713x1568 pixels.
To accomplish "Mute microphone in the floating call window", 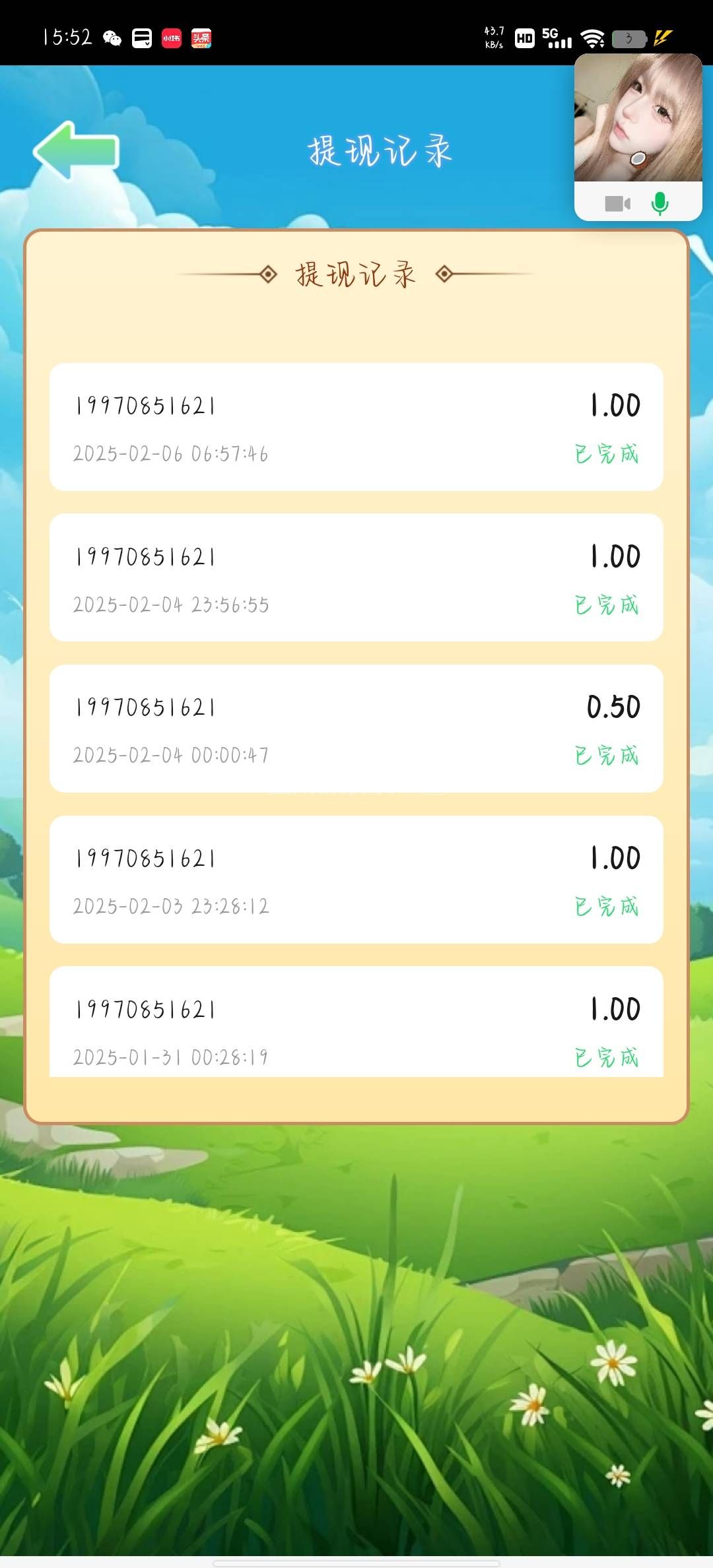I will click(660, 203).
